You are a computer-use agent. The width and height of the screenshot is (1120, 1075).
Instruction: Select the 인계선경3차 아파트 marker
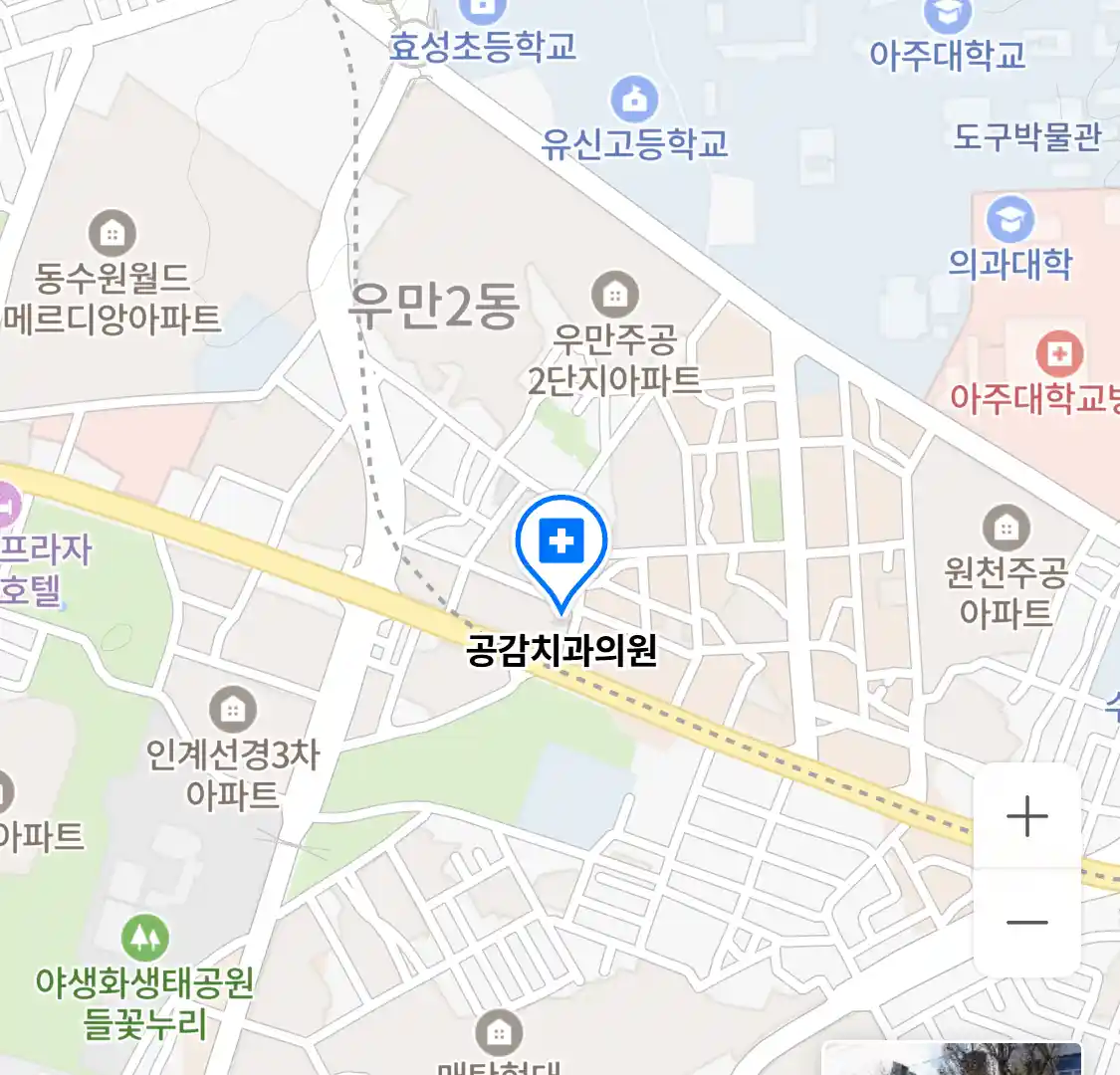[233, 711]
